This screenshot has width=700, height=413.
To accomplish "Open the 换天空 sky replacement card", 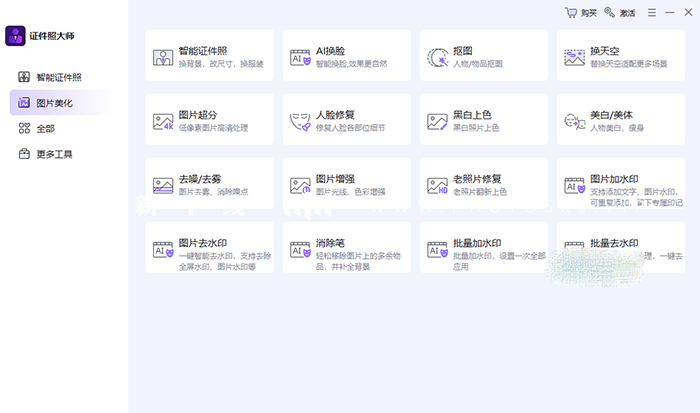I will point(620,56).
